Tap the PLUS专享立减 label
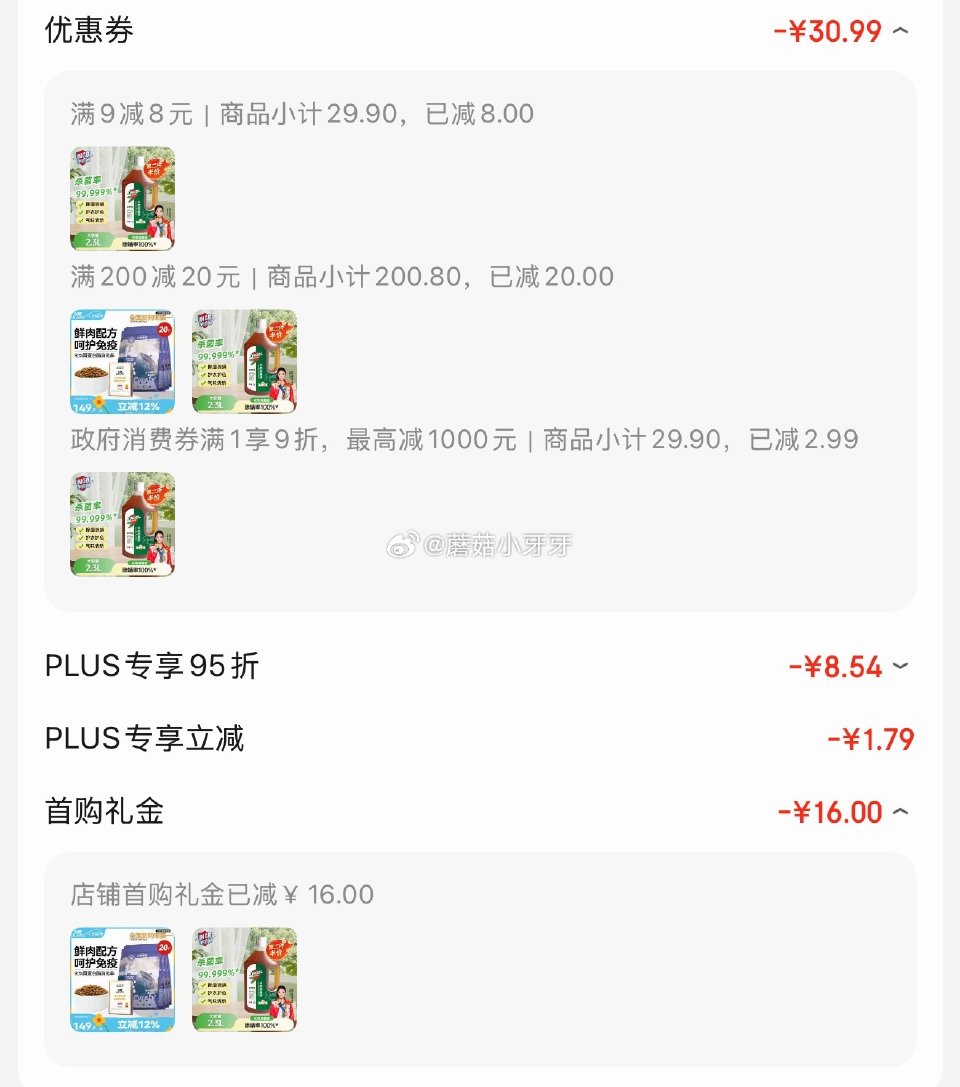This screenshot has width=960, height=1087. pos(145,738)
